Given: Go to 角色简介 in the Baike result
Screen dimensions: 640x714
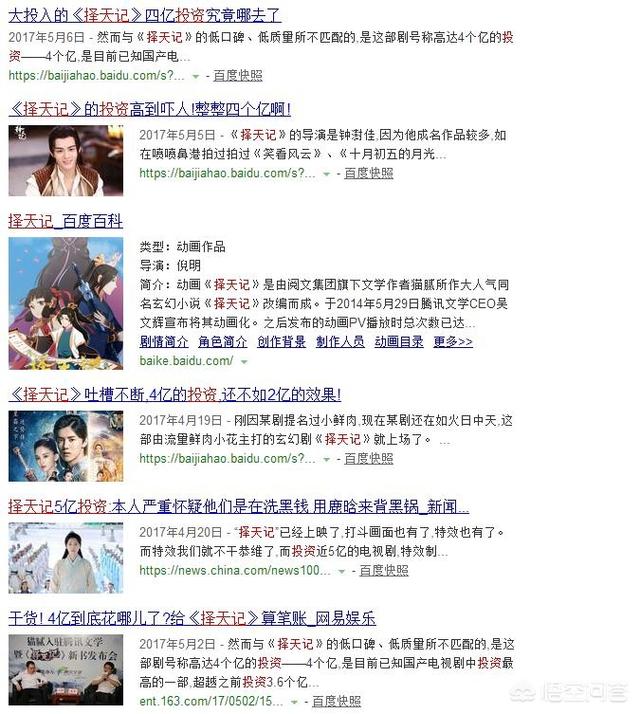Looking at the screenshot, I should [222, 342].
